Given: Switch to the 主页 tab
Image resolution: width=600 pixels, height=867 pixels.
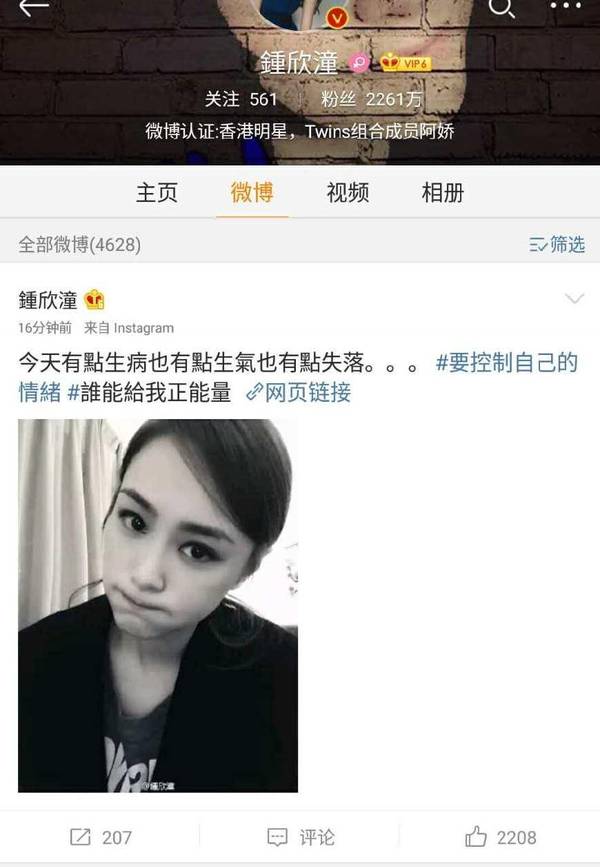Looking at the screenshot, I should [x=157, y=193].
